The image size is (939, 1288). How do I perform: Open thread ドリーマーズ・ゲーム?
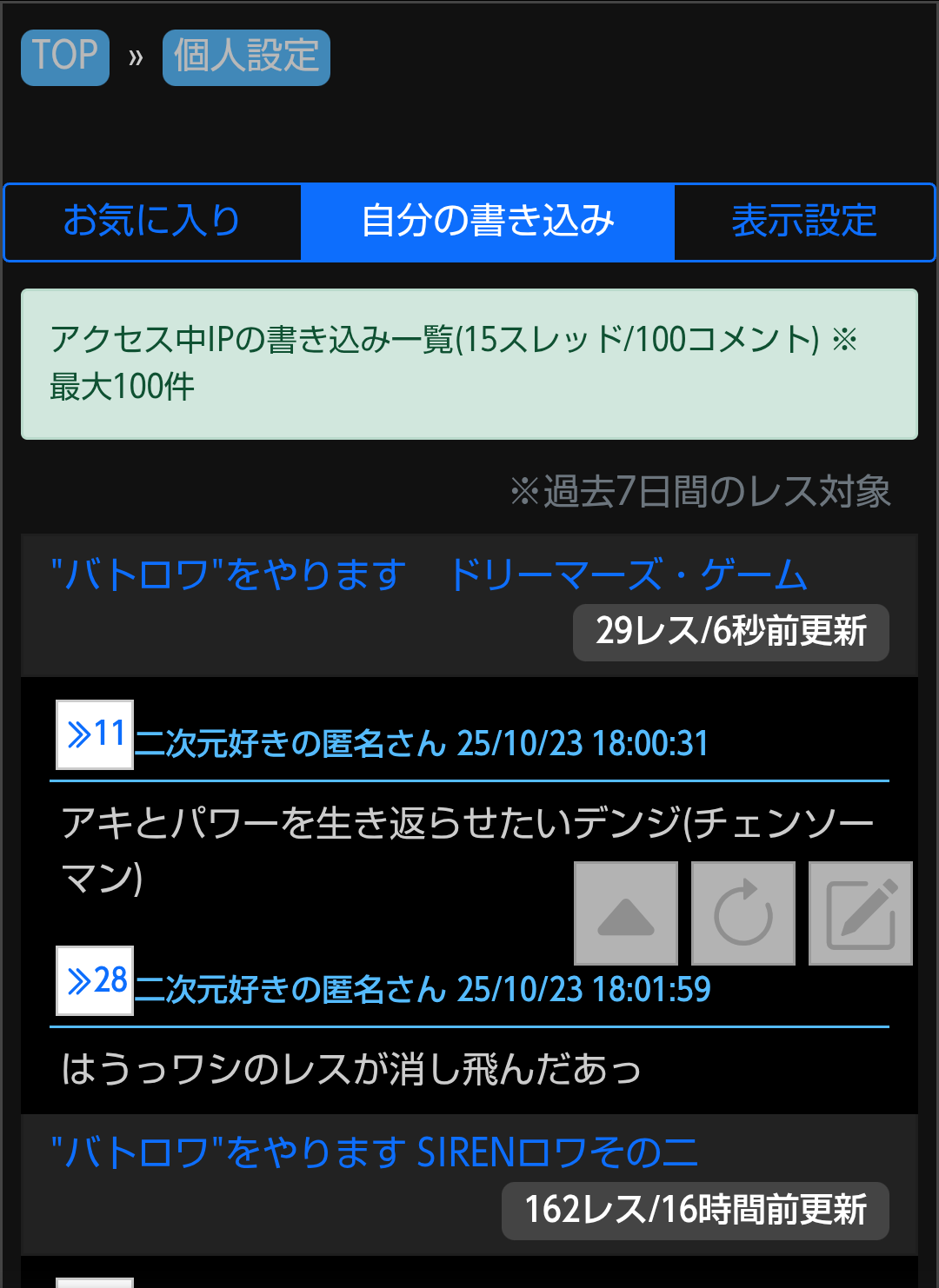(429, 575)
